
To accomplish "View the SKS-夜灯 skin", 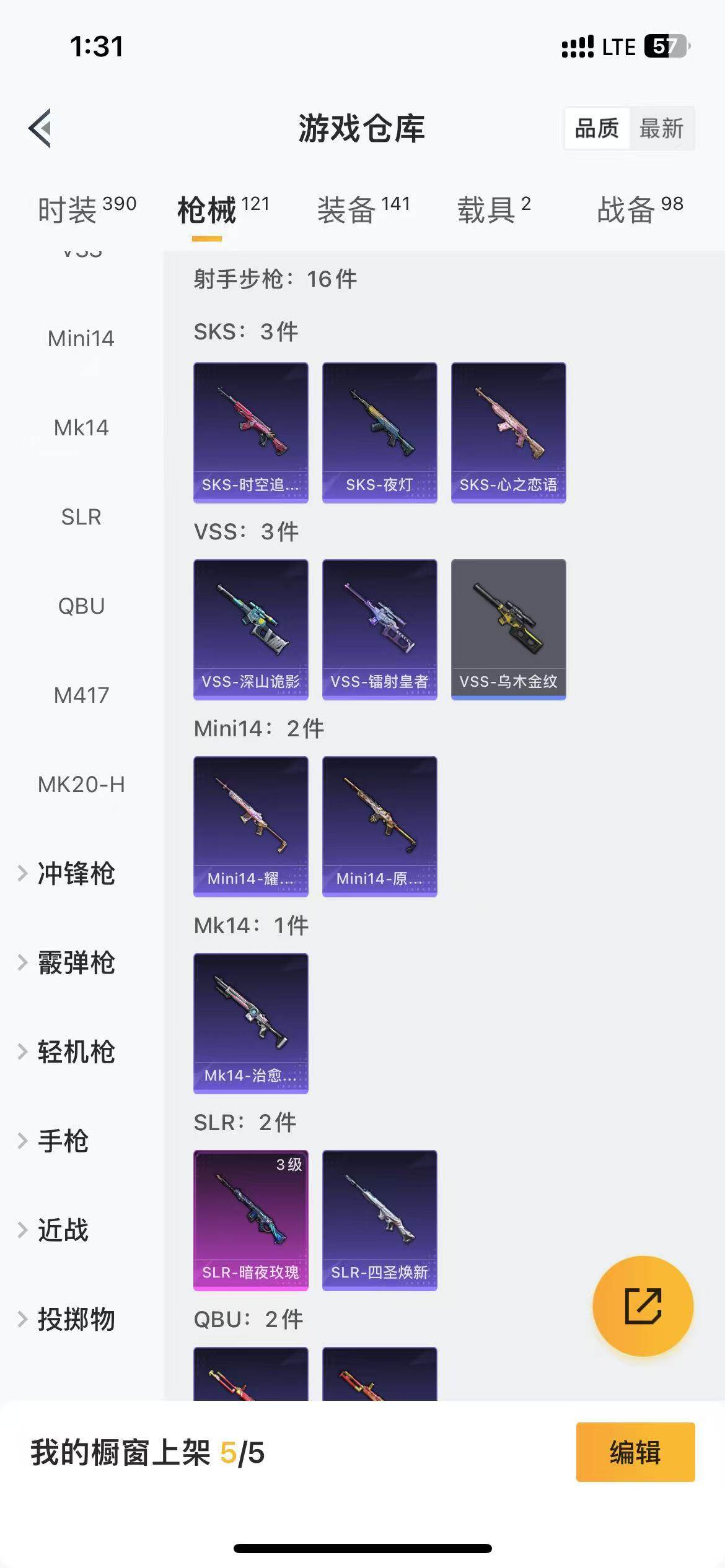I will coord(379,432).
